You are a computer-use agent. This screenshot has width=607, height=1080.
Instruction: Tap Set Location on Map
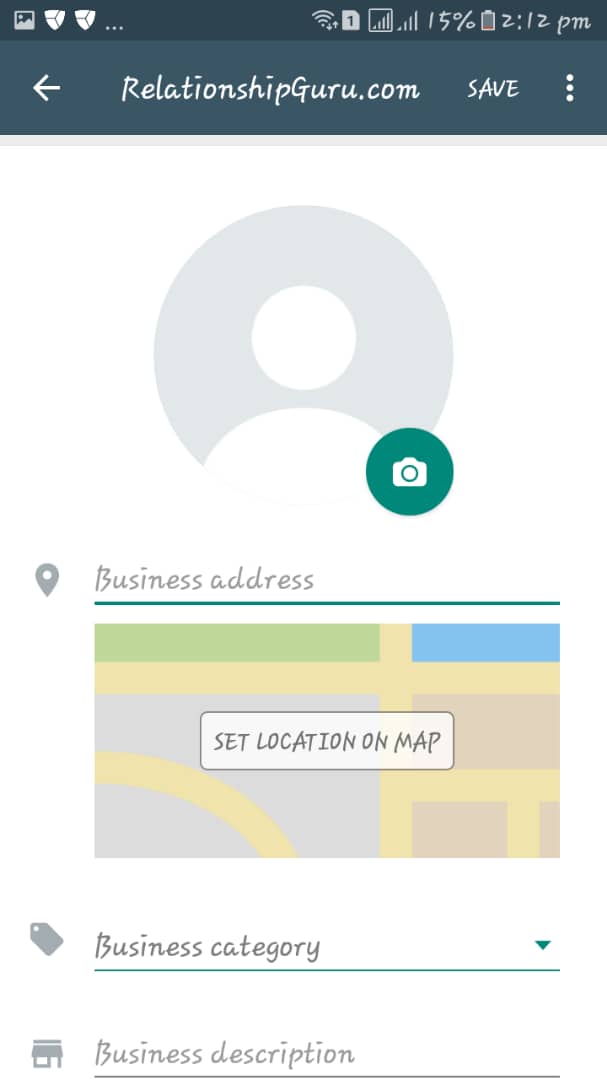point(327,741)
